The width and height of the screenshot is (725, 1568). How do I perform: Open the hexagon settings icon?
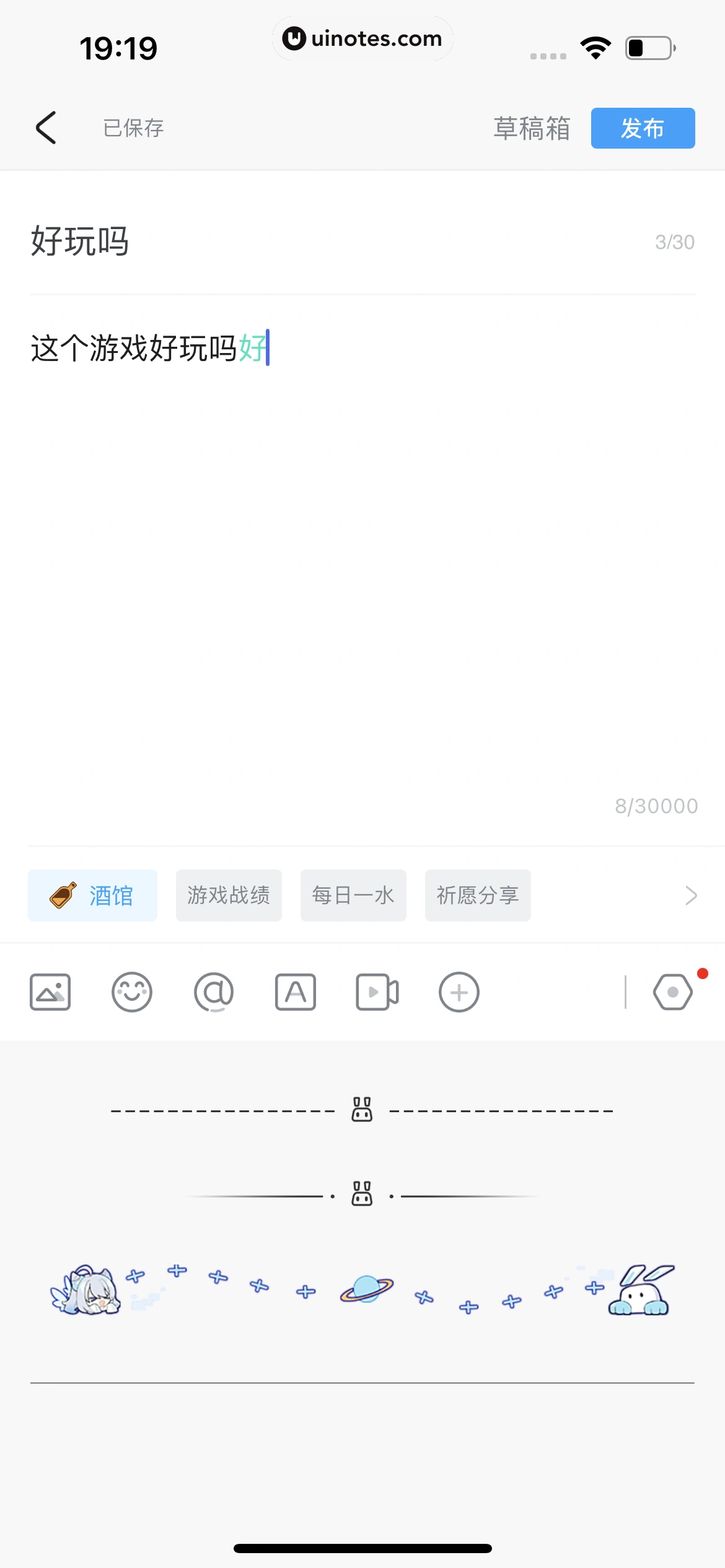tap(673, 992)
